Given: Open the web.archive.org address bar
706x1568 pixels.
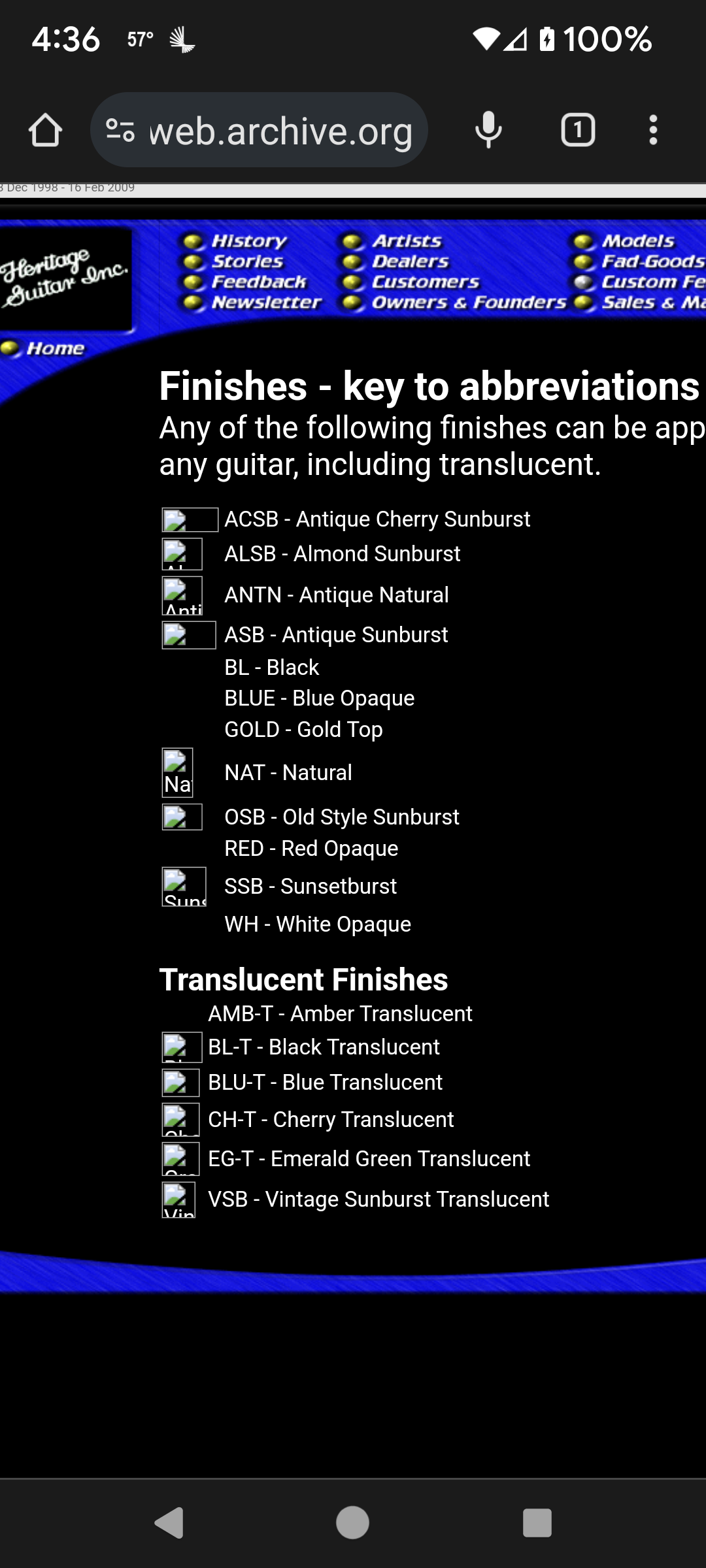Looking at the screenshot, I should pyautogui.click(x=259, y=130).
